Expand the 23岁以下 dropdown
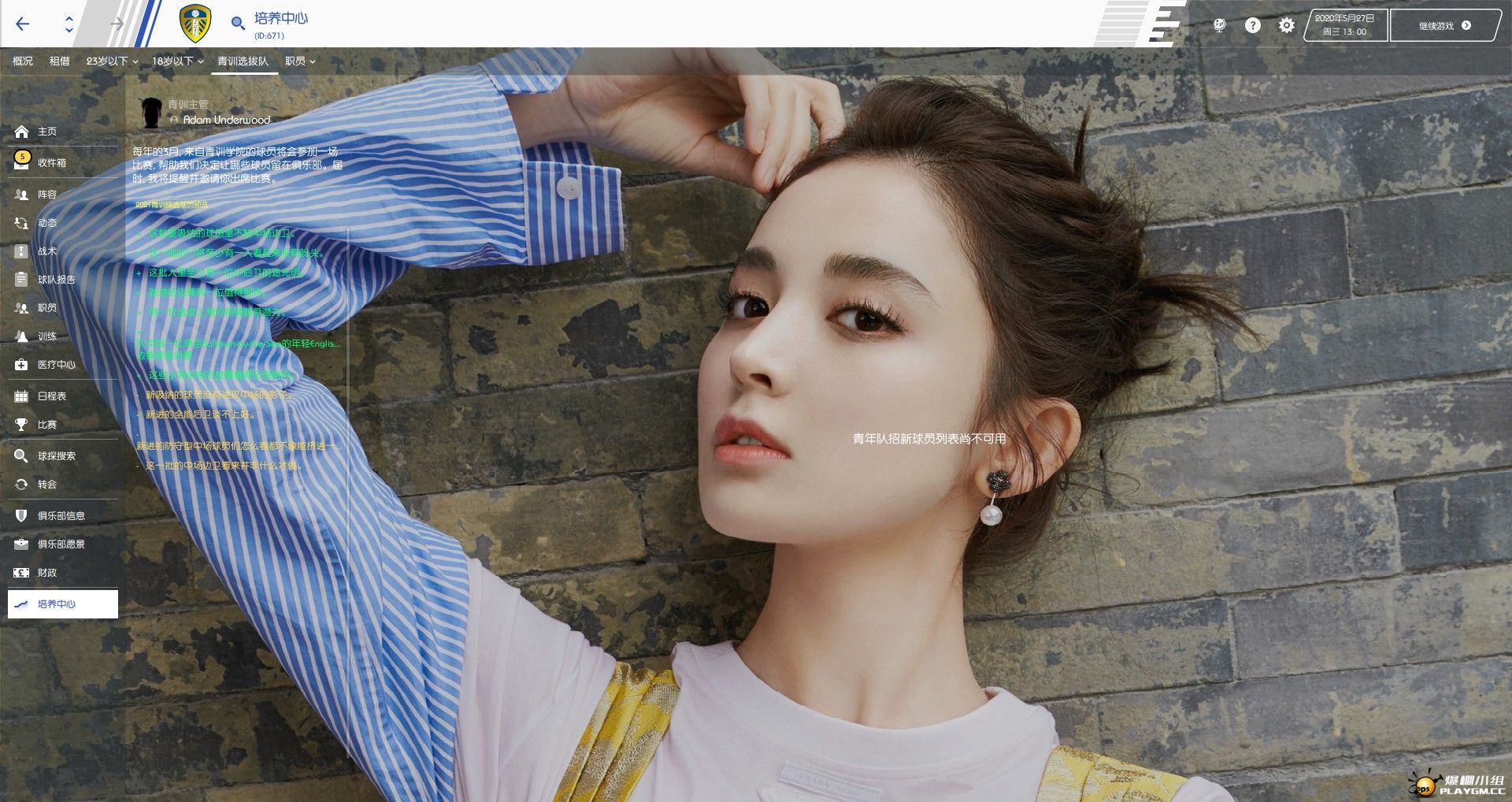The width and height of the screenshot is (1512, 802). point(112,61)
